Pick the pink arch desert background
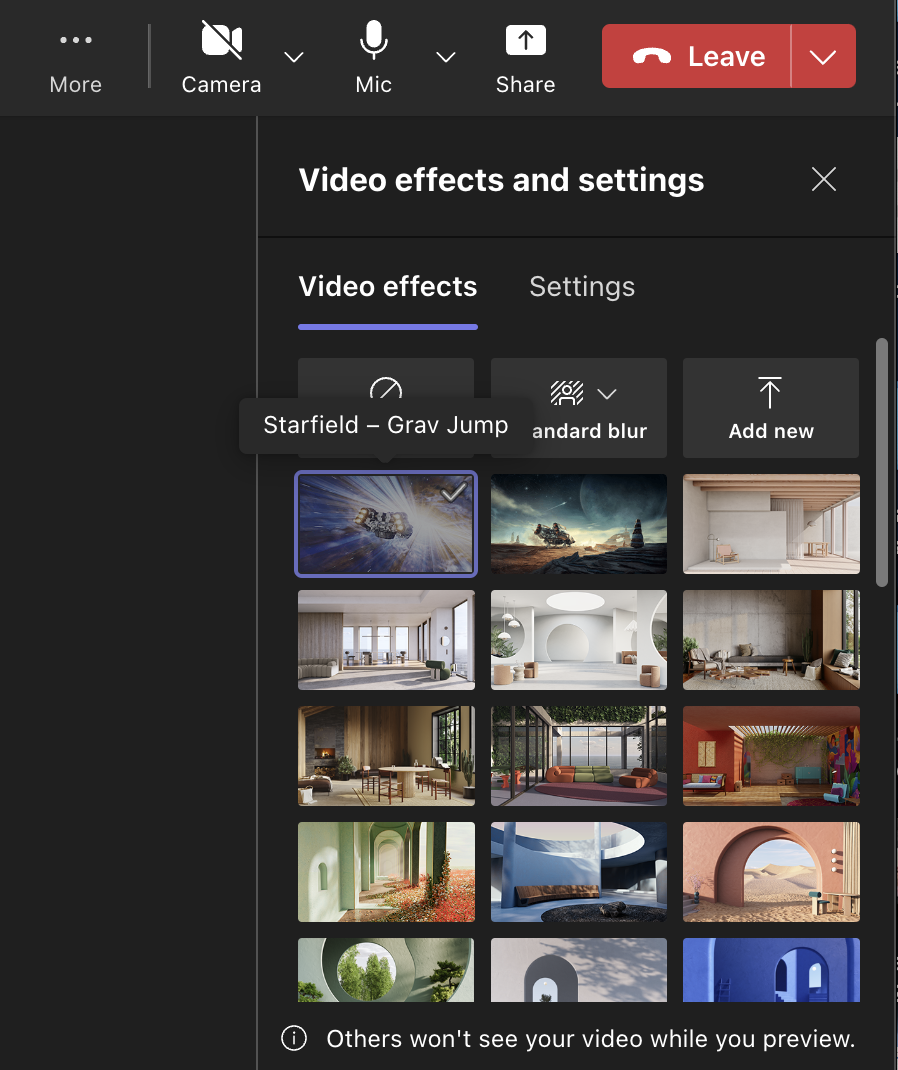 point(771,872)
